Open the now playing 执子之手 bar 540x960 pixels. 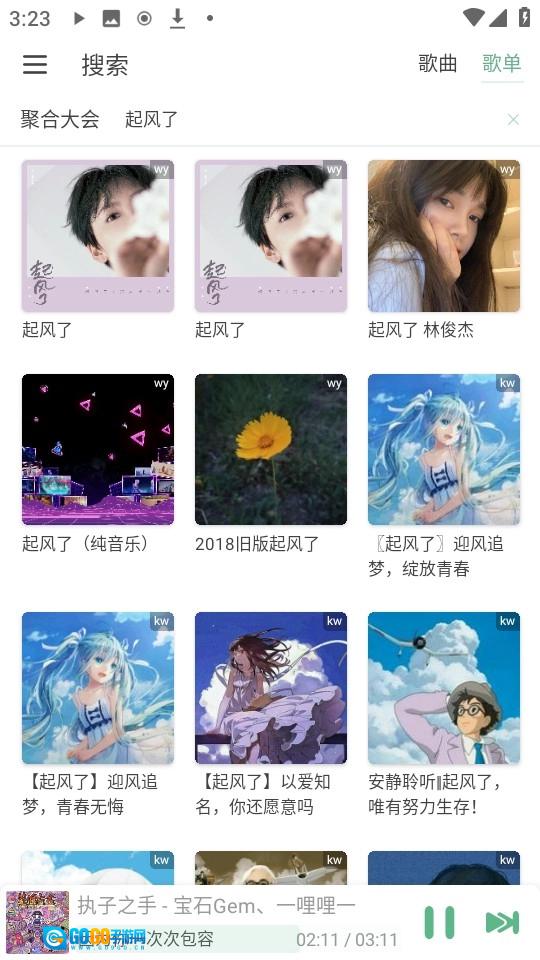tap(214, 921)
